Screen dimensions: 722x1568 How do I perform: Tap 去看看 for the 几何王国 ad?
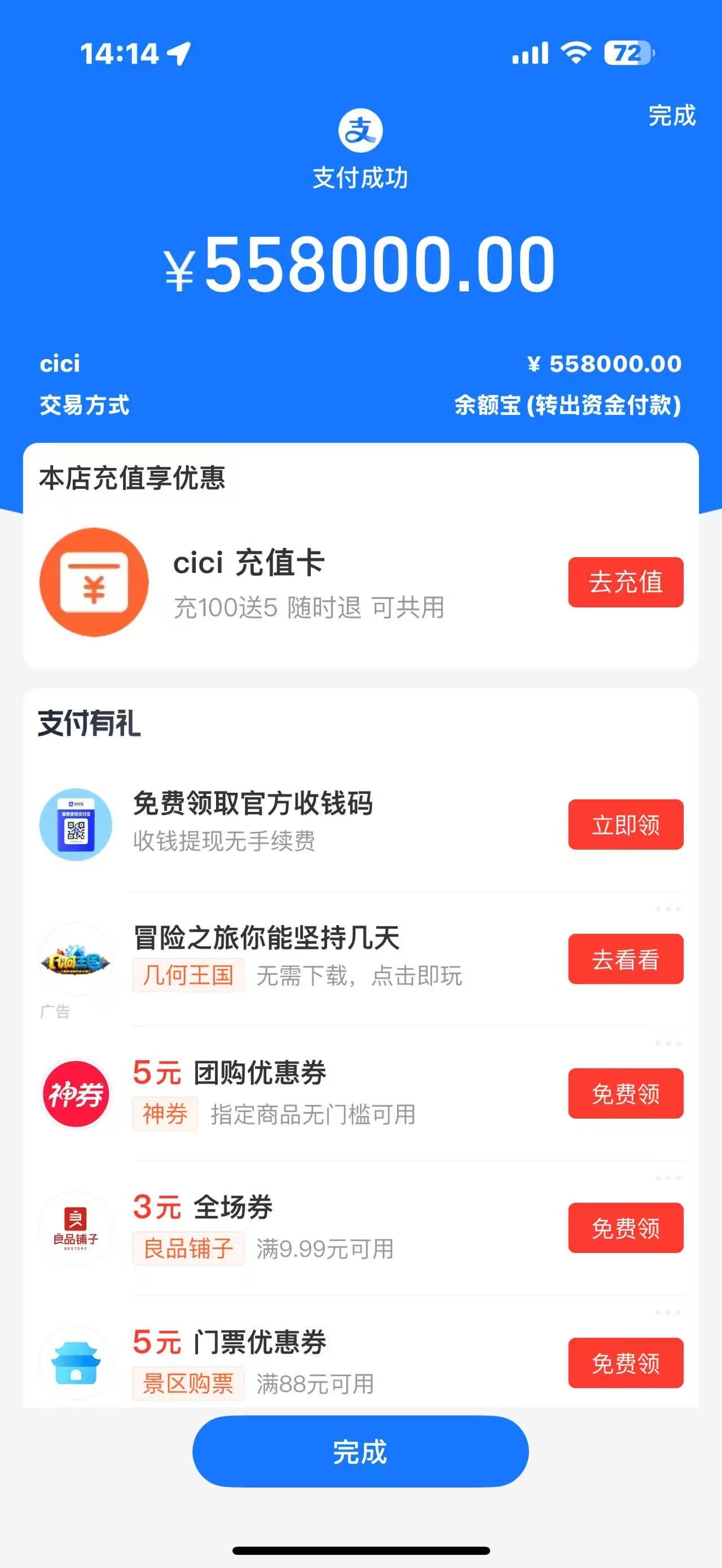click(x=625, y=959)
